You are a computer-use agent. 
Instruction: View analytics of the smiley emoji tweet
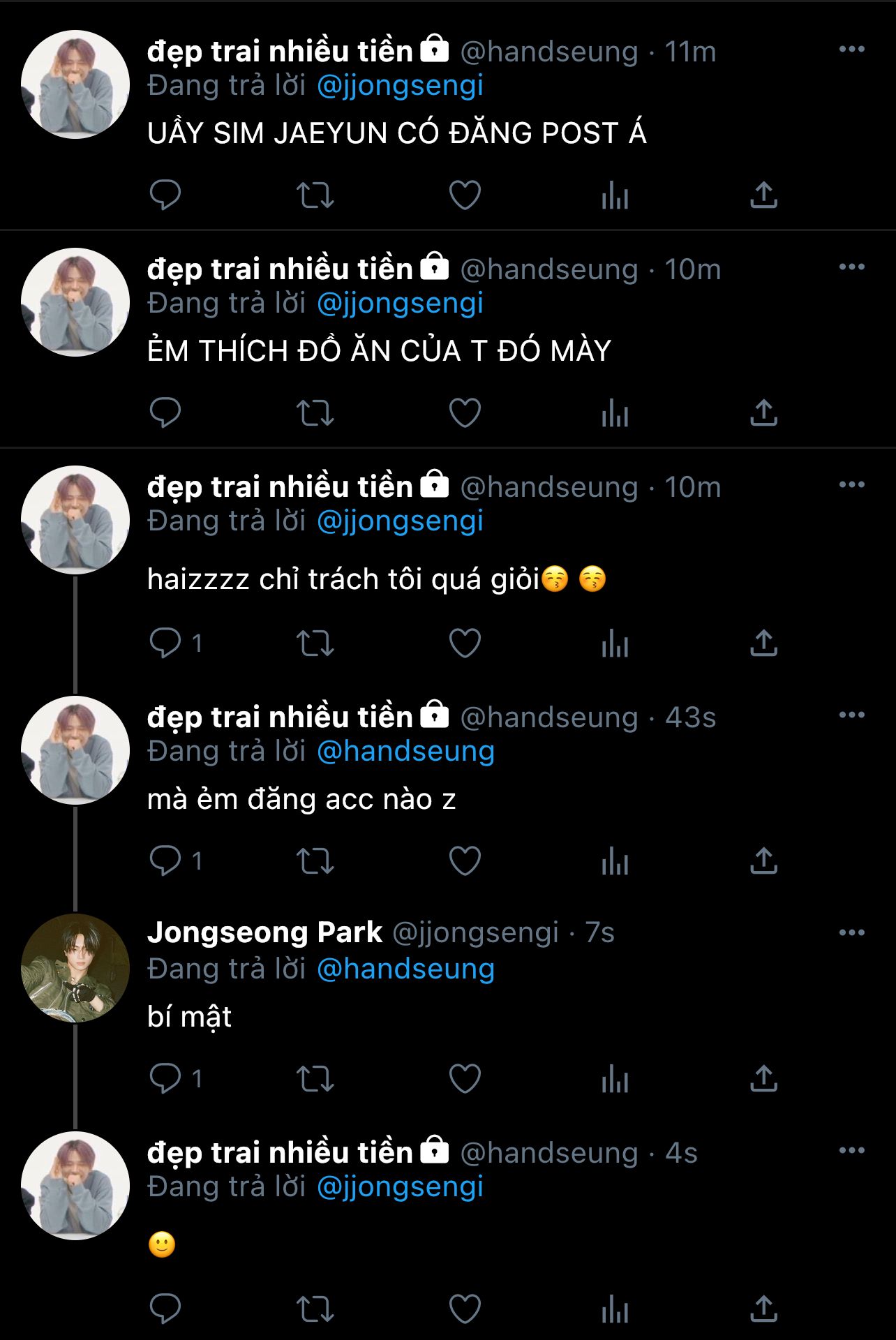click(x=615, y=1309)
